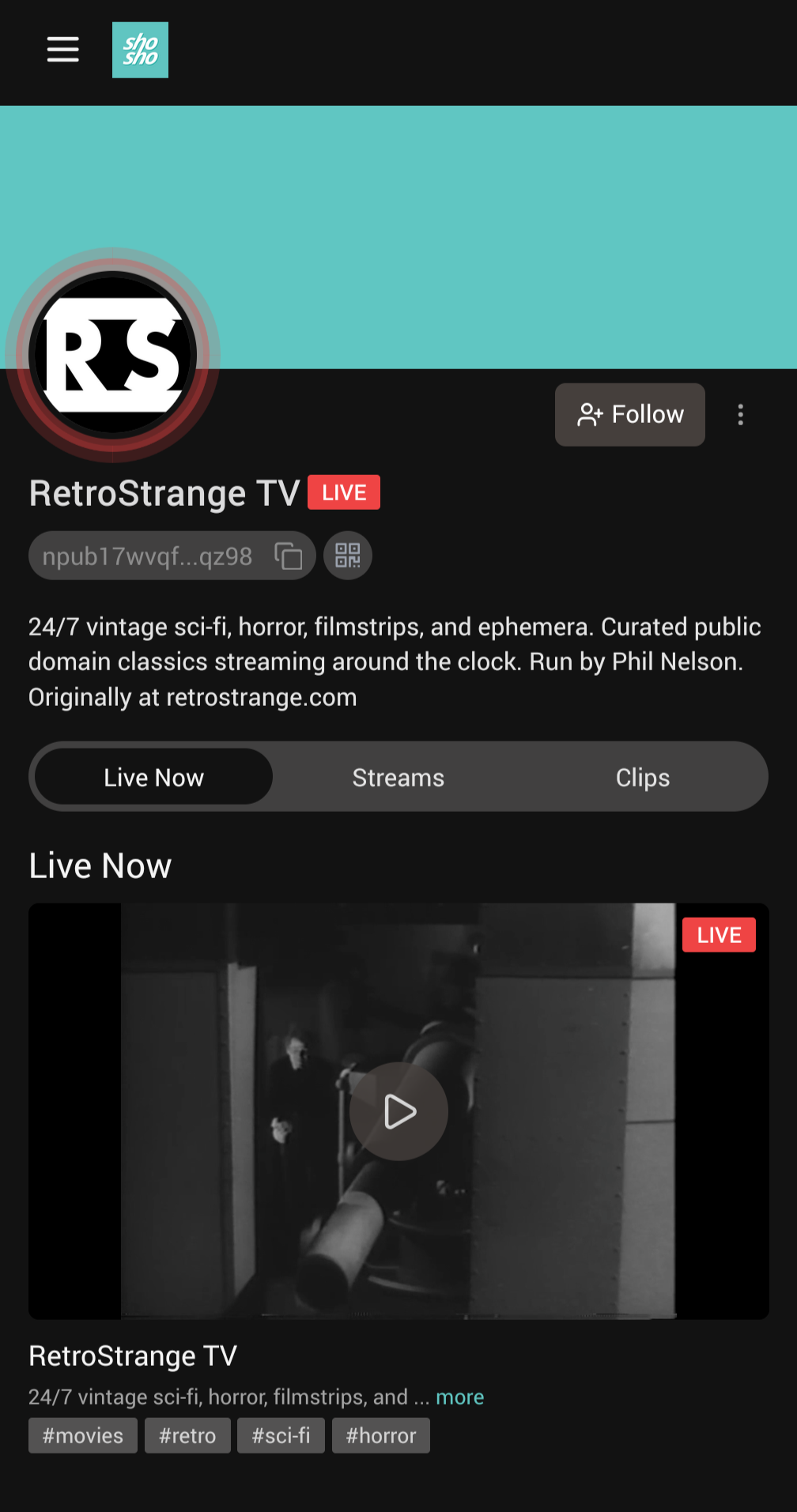Switch to the Streams tab

tap(398, 777)
